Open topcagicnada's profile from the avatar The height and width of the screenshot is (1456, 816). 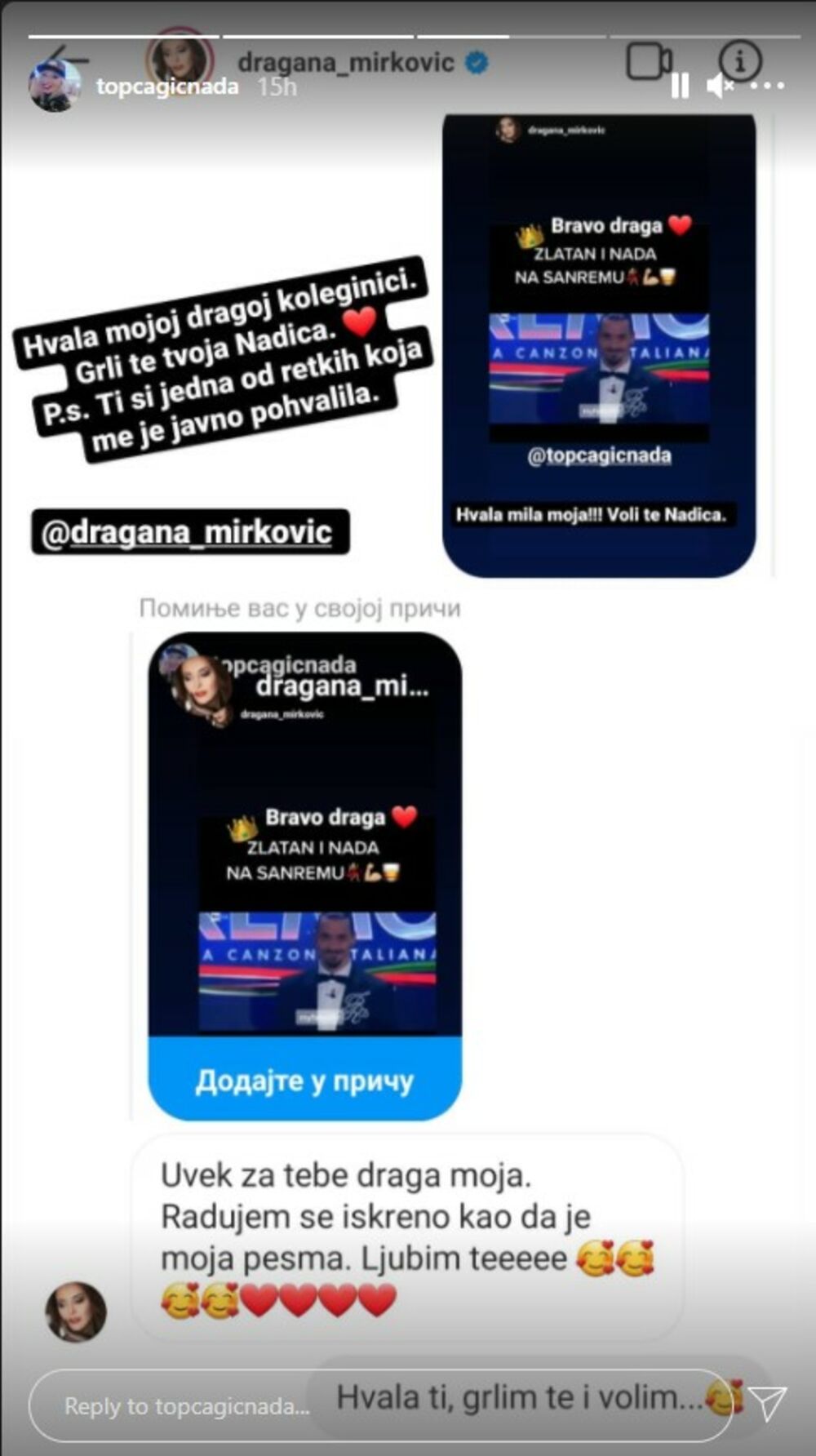pyautogui.click(x=55, y=86)
